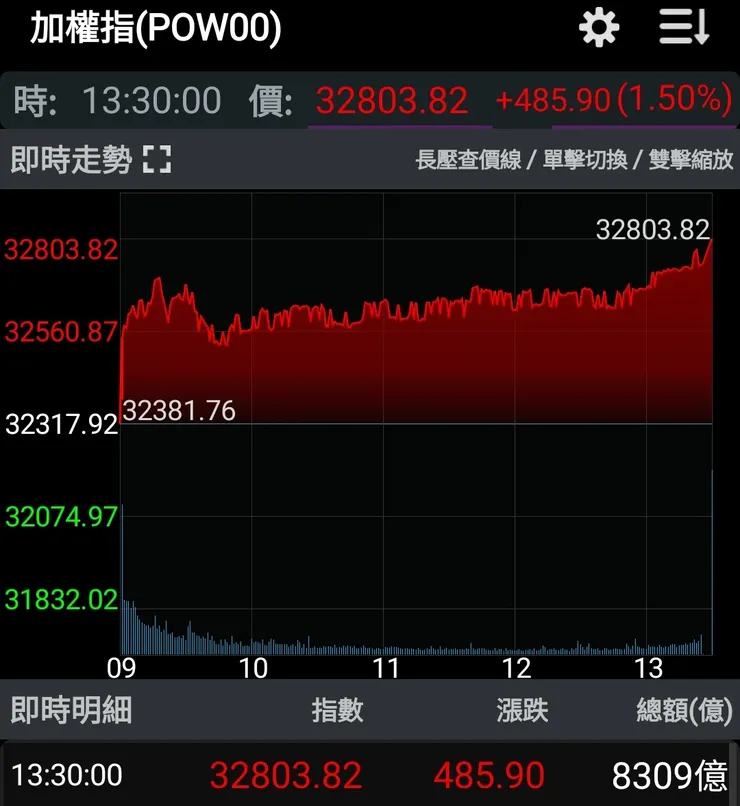Open the settings gear icon
This screenshot has height=806, width=740.
(x=598, y=27)
